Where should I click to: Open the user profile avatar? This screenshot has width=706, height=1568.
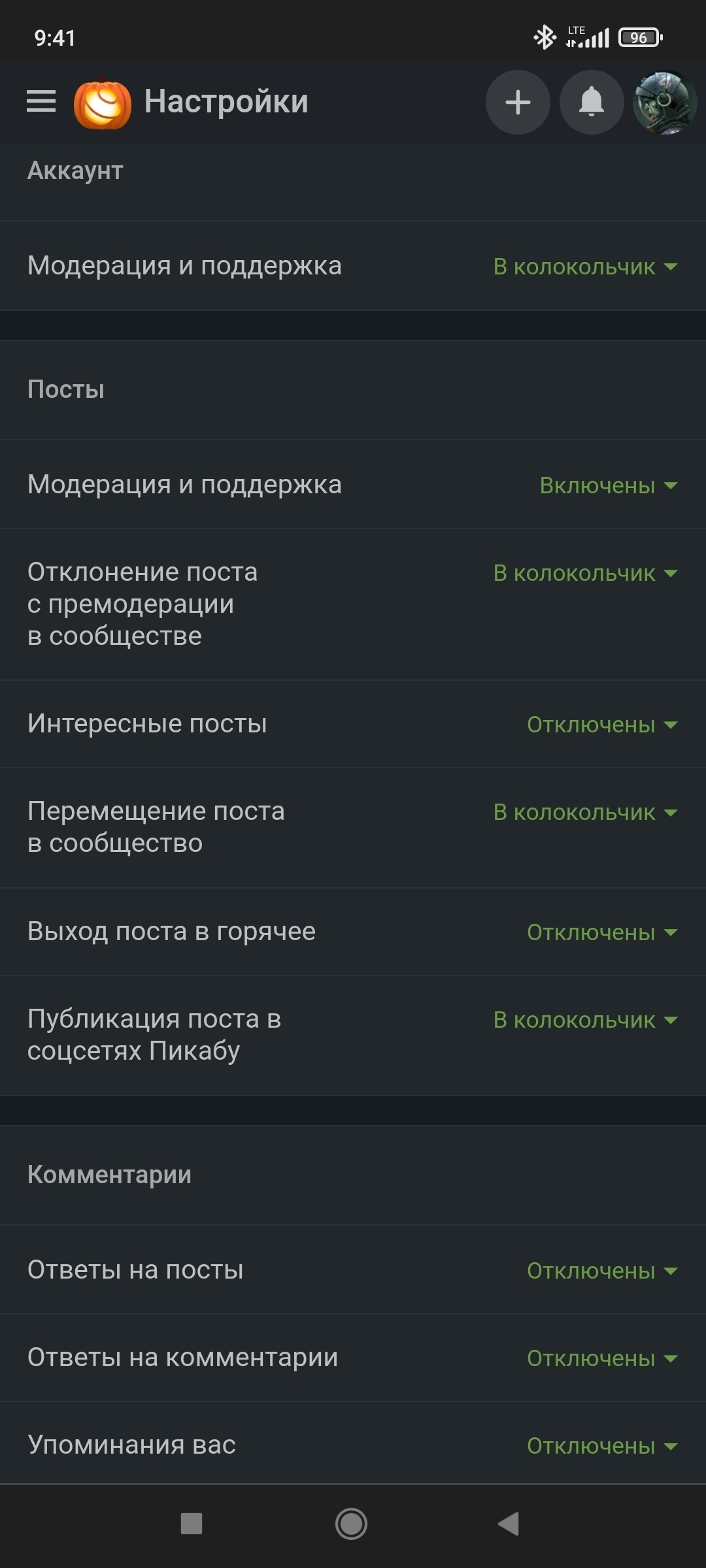(x=665, y=103)
